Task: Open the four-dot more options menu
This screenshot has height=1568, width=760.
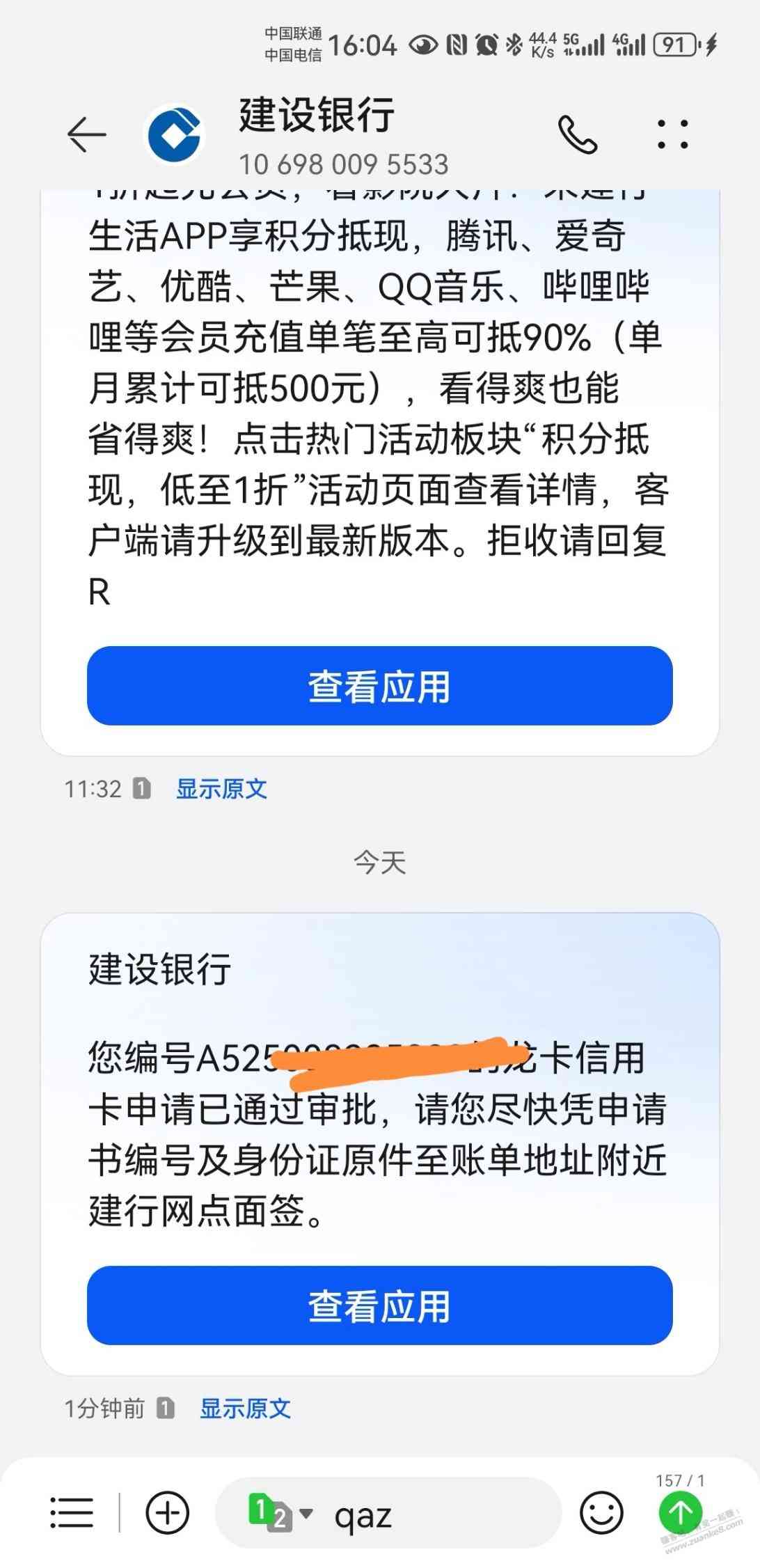Action: tap(673, 134)
